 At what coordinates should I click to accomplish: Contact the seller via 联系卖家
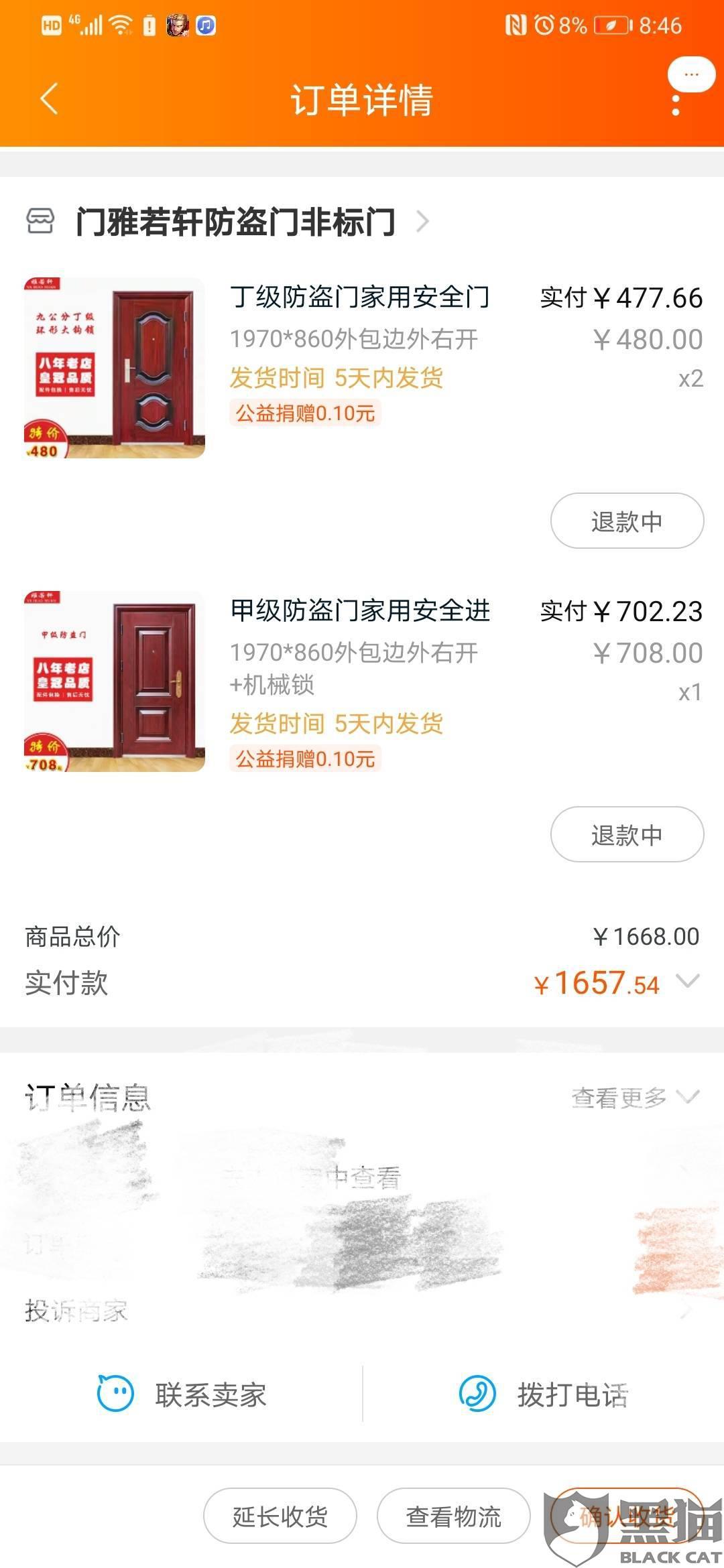[182, 1394]
